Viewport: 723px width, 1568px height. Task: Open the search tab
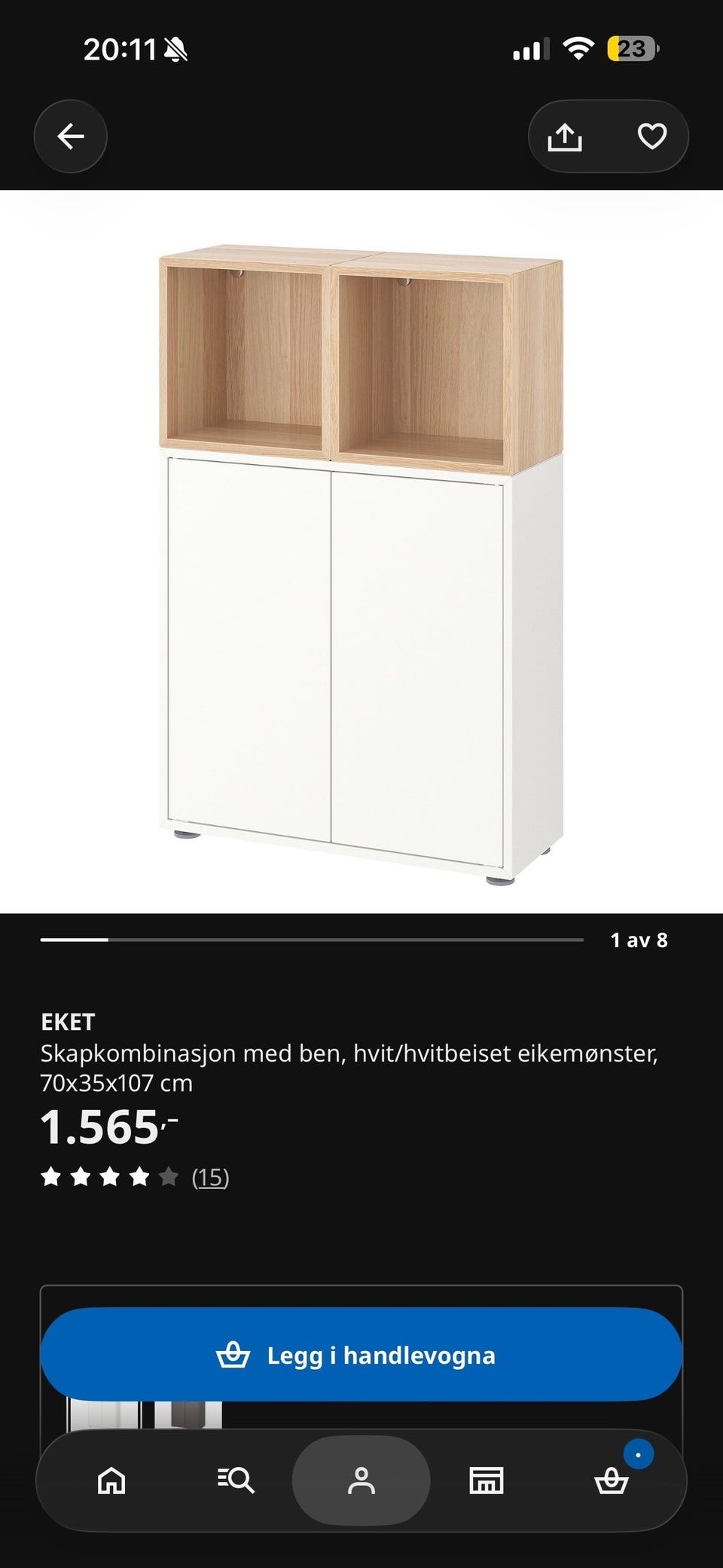[236, 1481]
